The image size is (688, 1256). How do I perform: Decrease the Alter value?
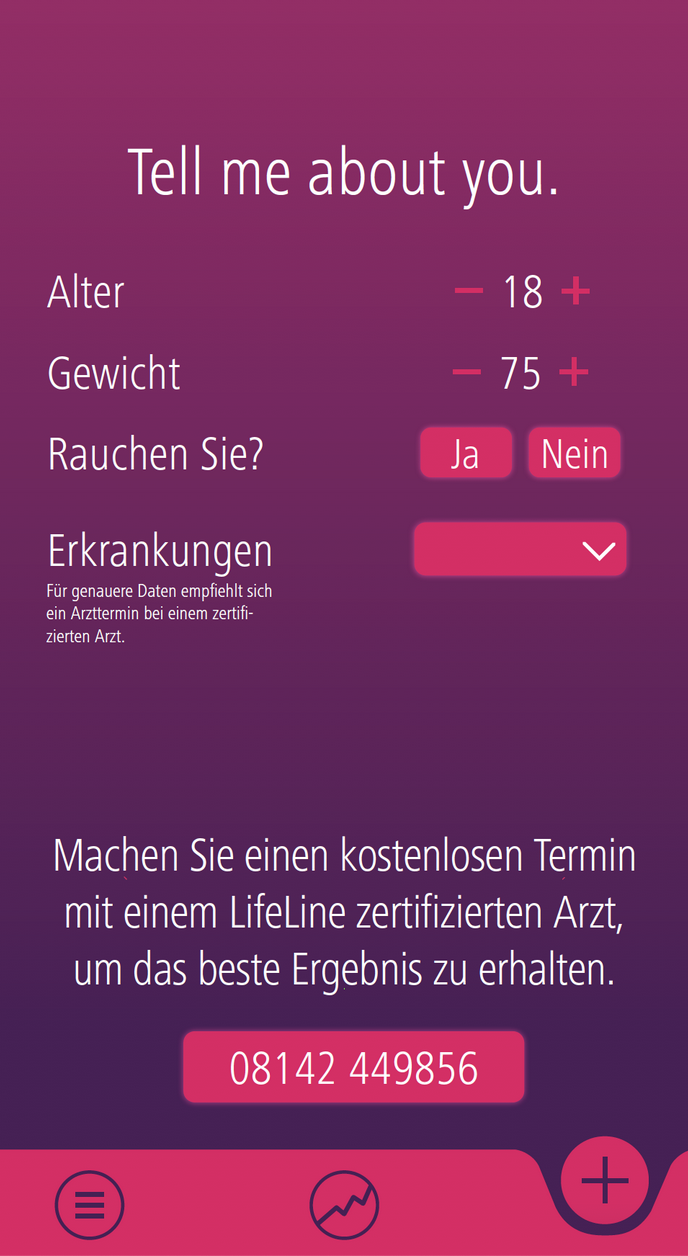pyautogui.click(x=468, y=292)
